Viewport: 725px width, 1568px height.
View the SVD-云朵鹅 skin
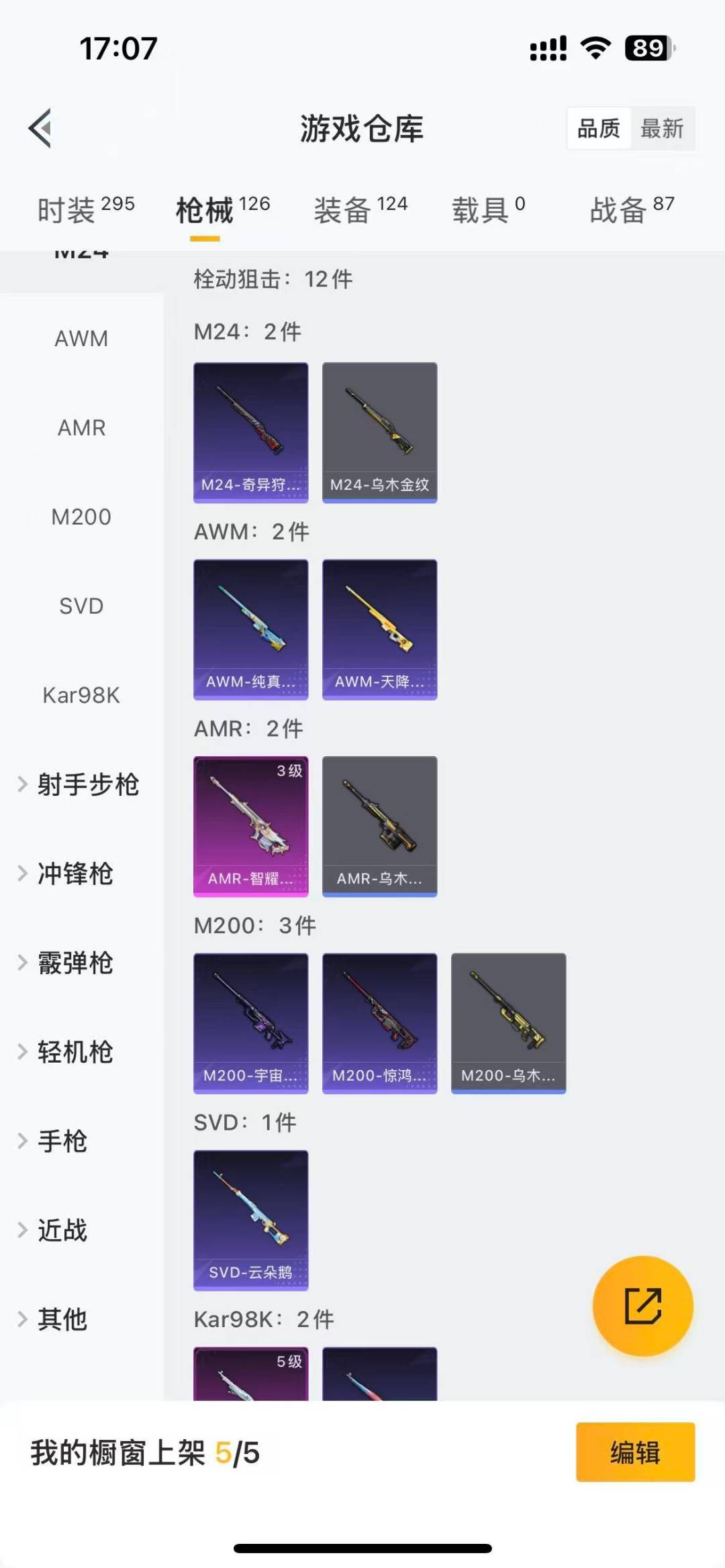point(250,1221)
